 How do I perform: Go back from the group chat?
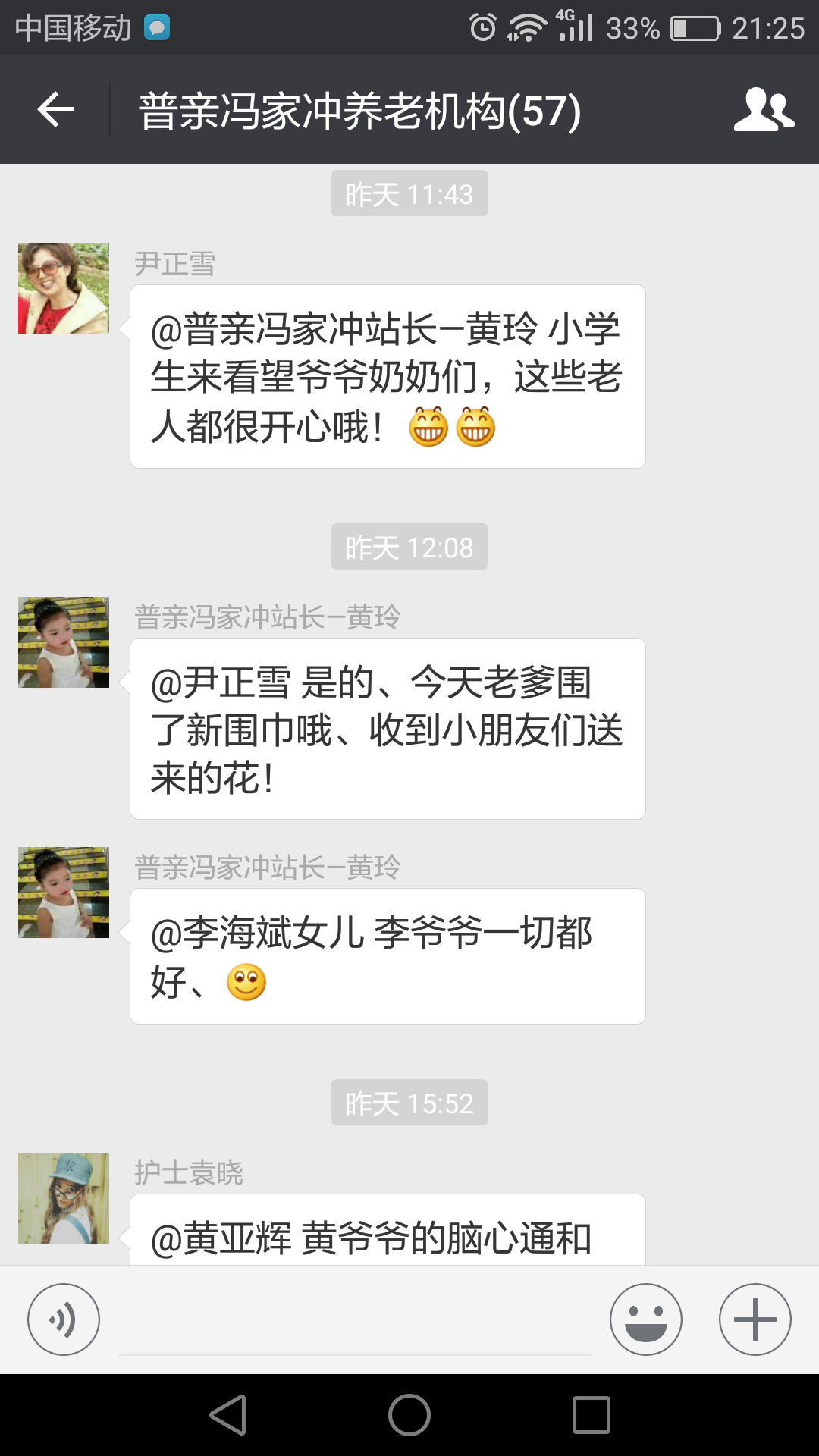[55, 110]
